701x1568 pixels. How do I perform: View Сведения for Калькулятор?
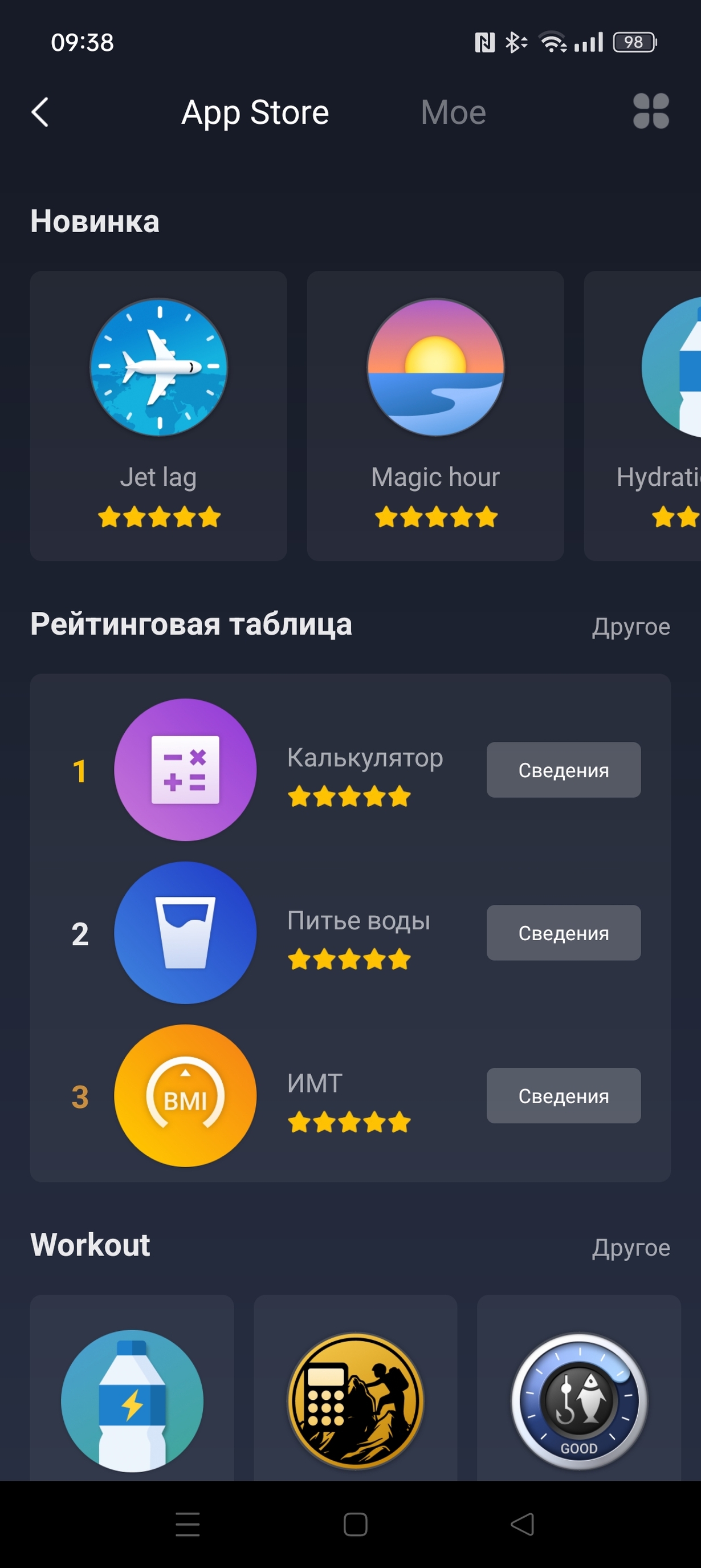563,770
